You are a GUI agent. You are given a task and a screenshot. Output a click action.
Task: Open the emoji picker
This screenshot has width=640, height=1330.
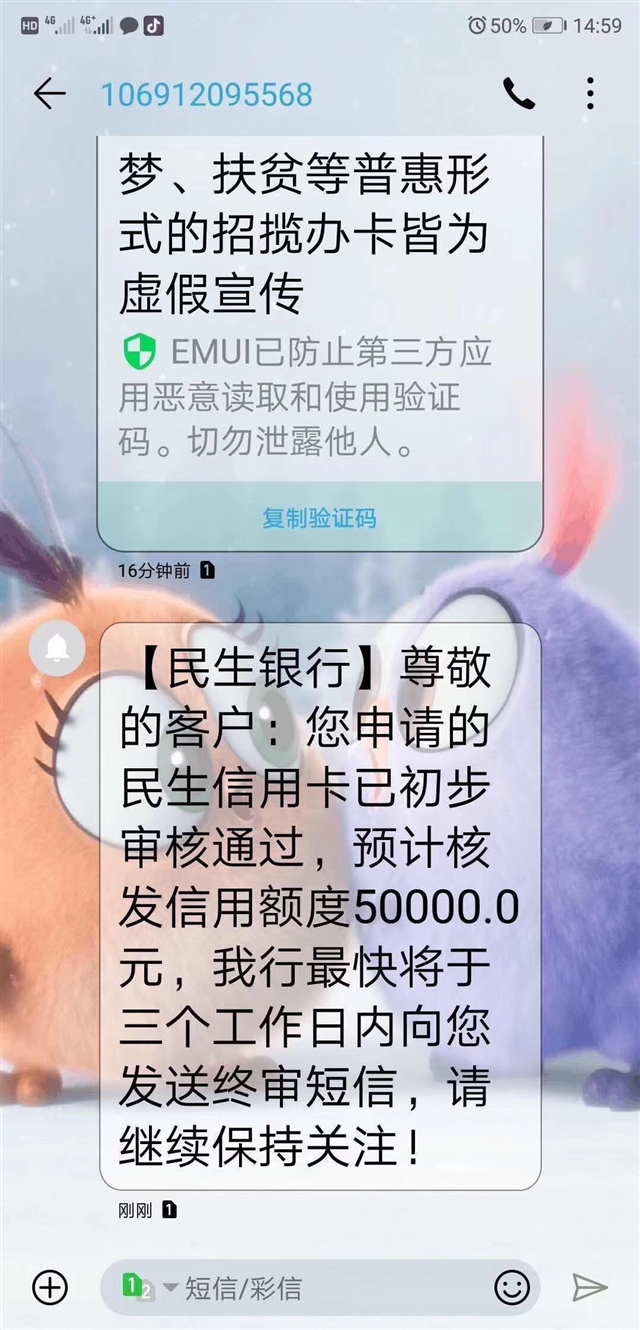click(511, 1287)
